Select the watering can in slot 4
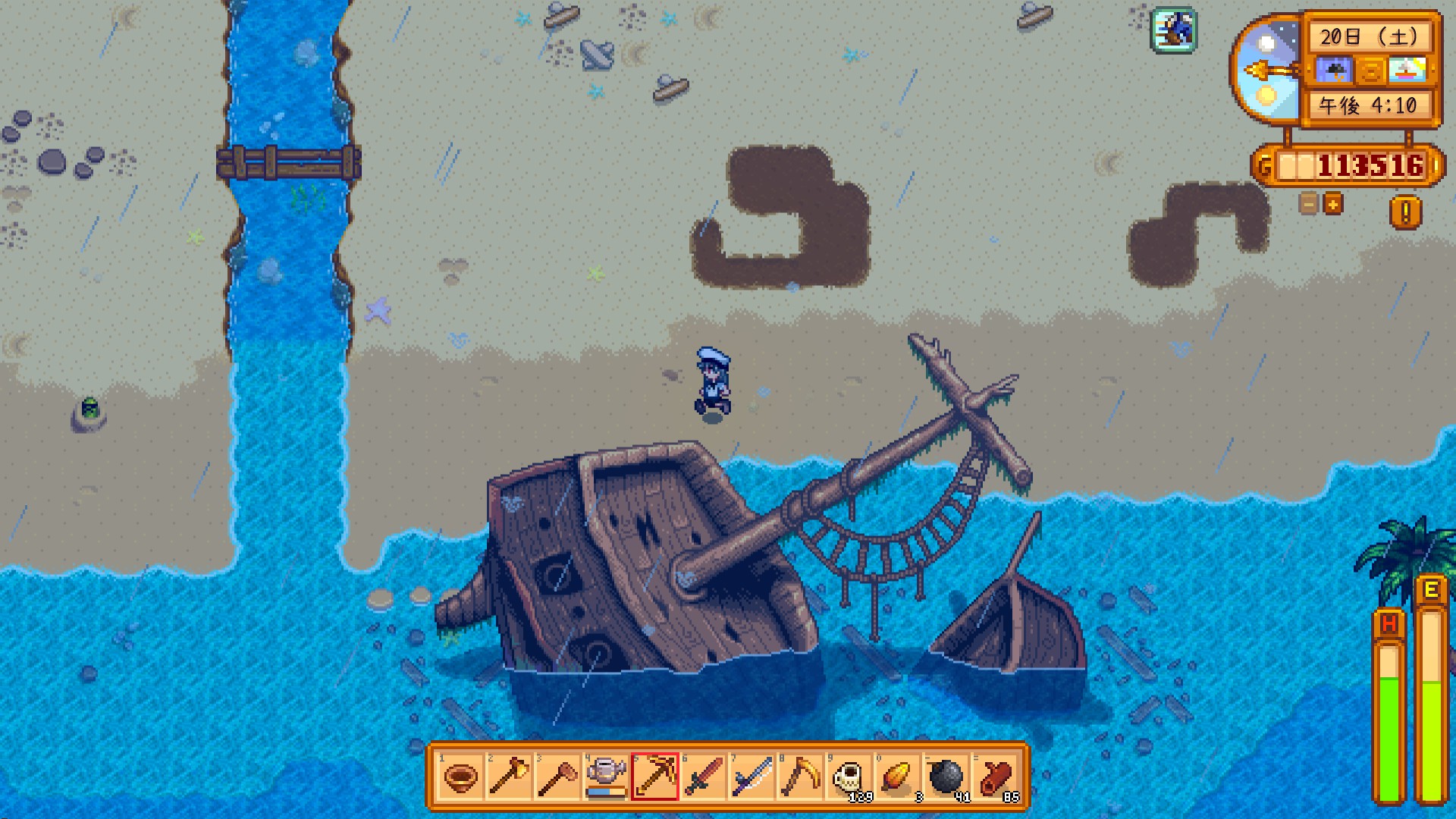 tap(606, 777)
